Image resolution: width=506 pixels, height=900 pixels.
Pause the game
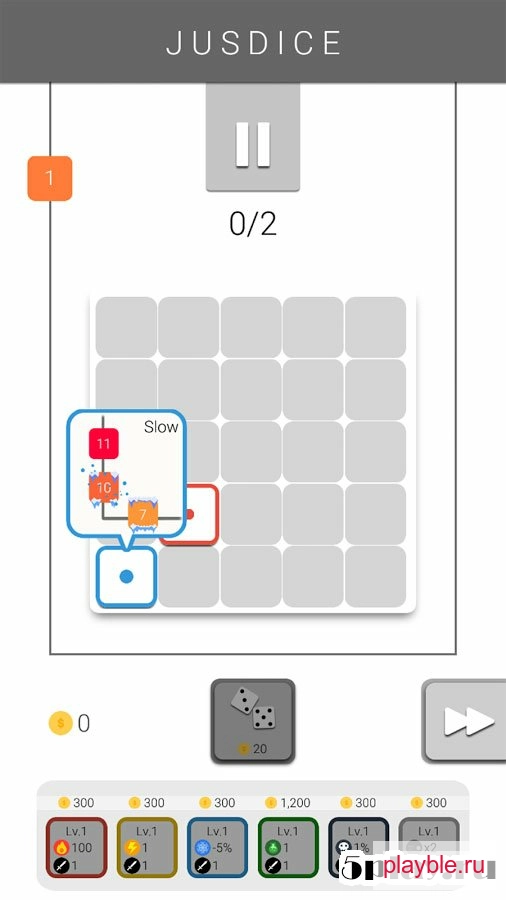coord(253,137)
